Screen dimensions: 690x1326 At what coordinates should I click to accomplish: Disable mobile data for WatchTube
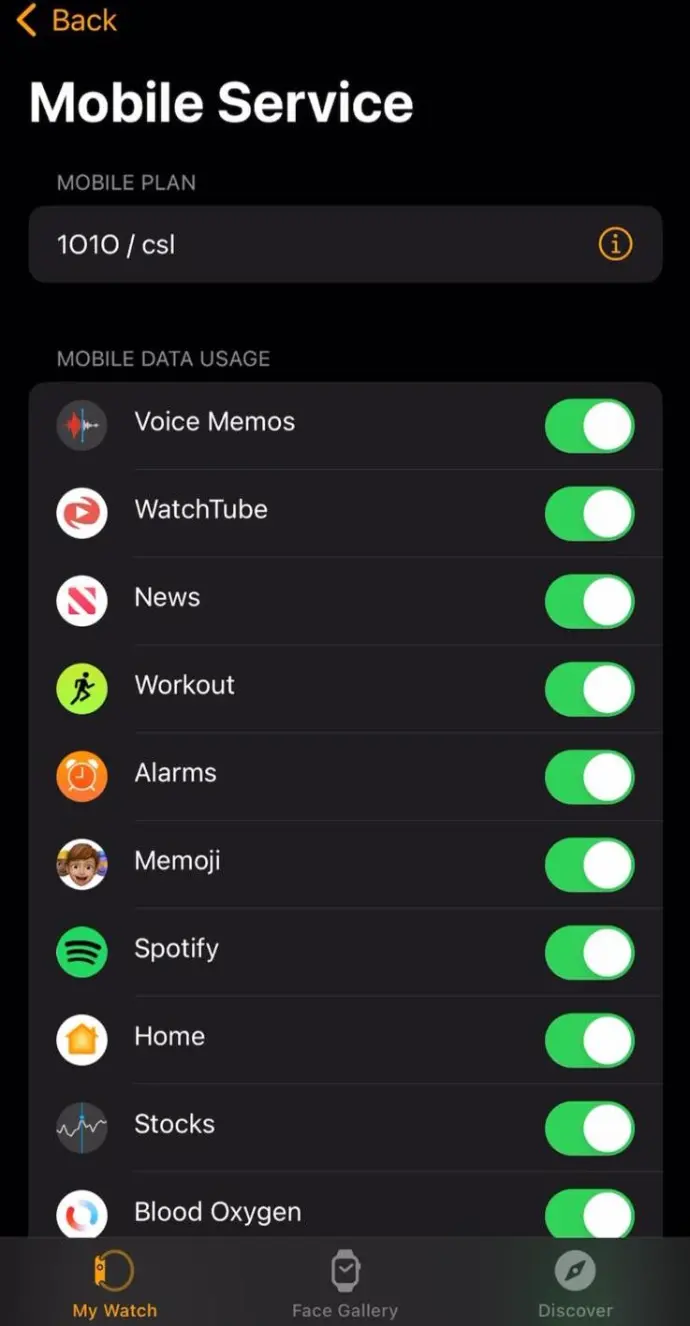pos(589,514)
